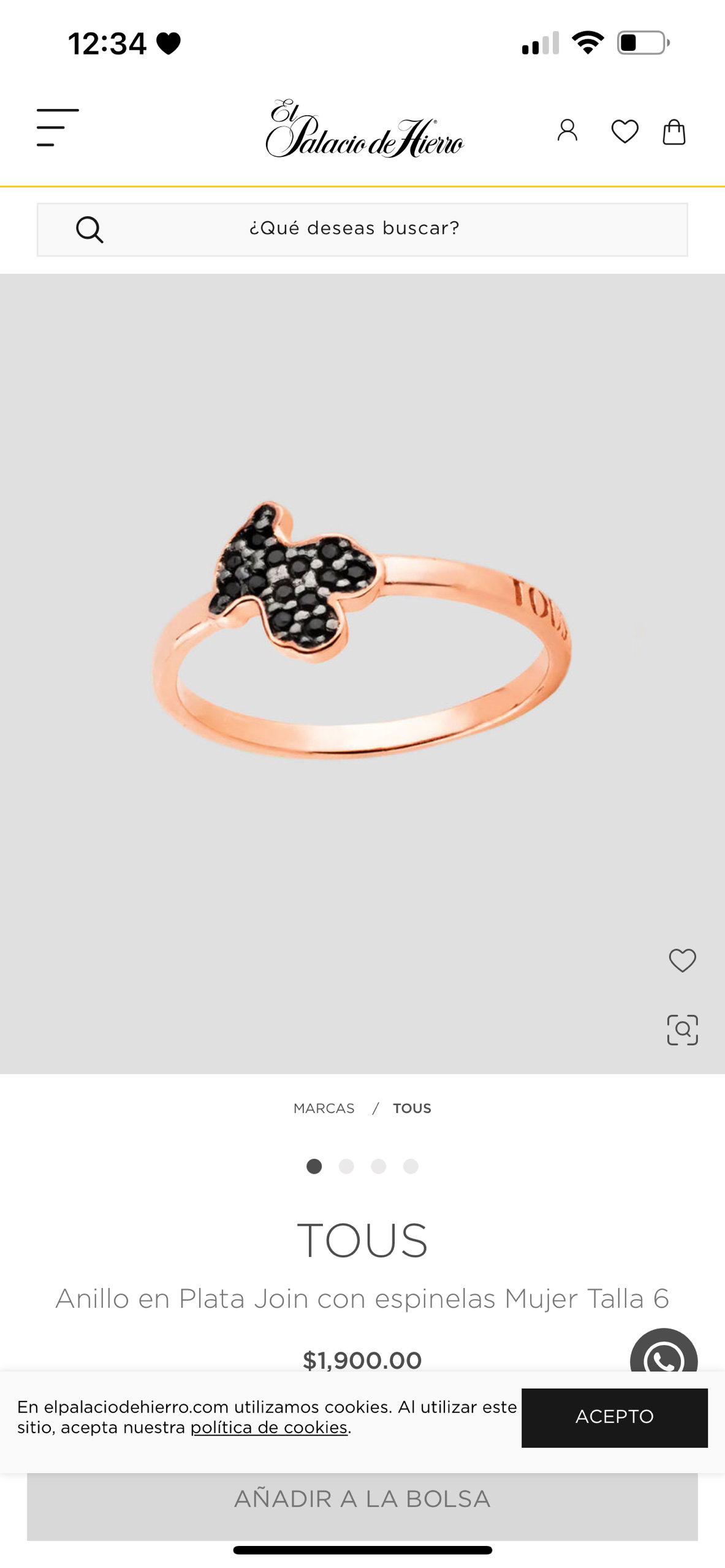Screen dimensions: 725x1568
Task: Select the second image indicator dot
Action: point(346,1166)
